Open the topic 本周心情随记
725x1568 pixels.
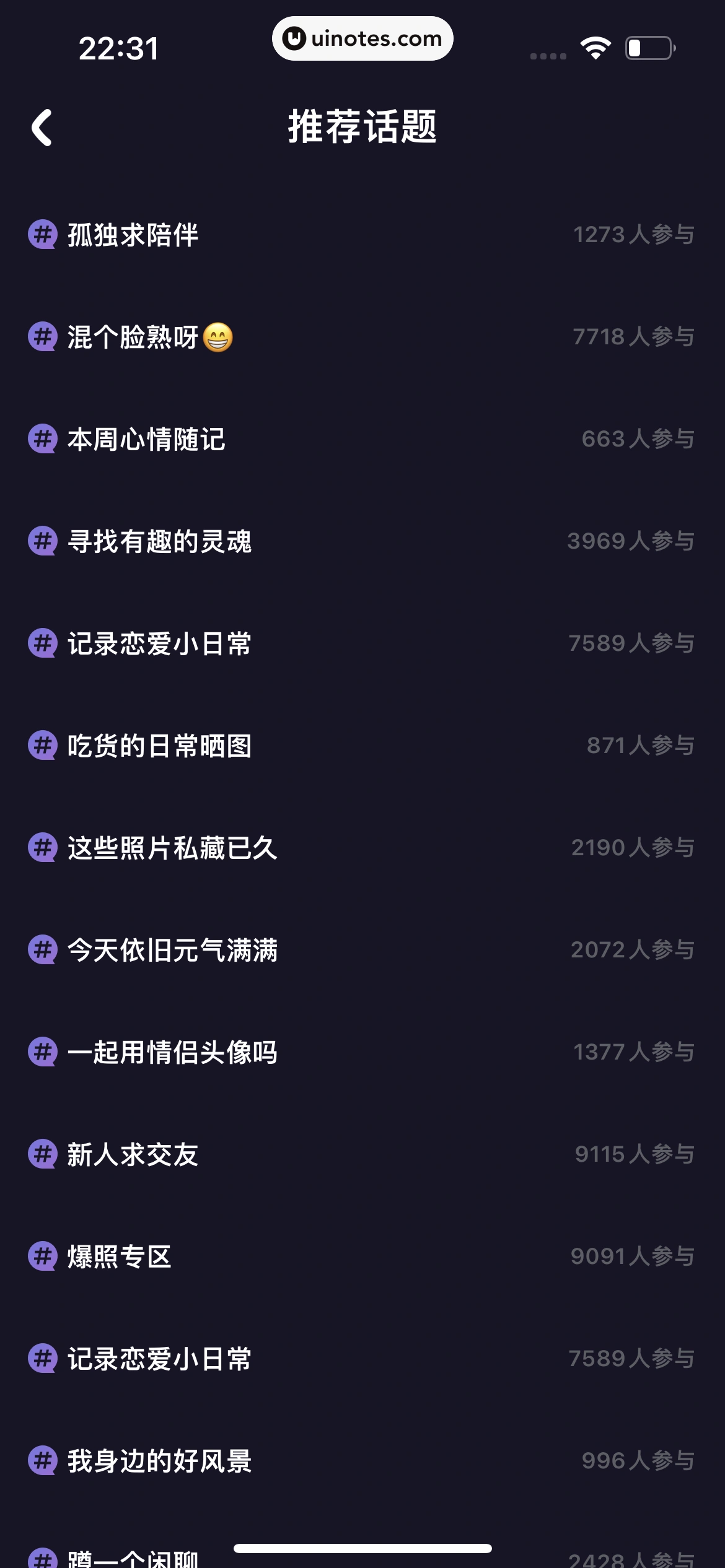pyautogui.click(x=146, y=440)
